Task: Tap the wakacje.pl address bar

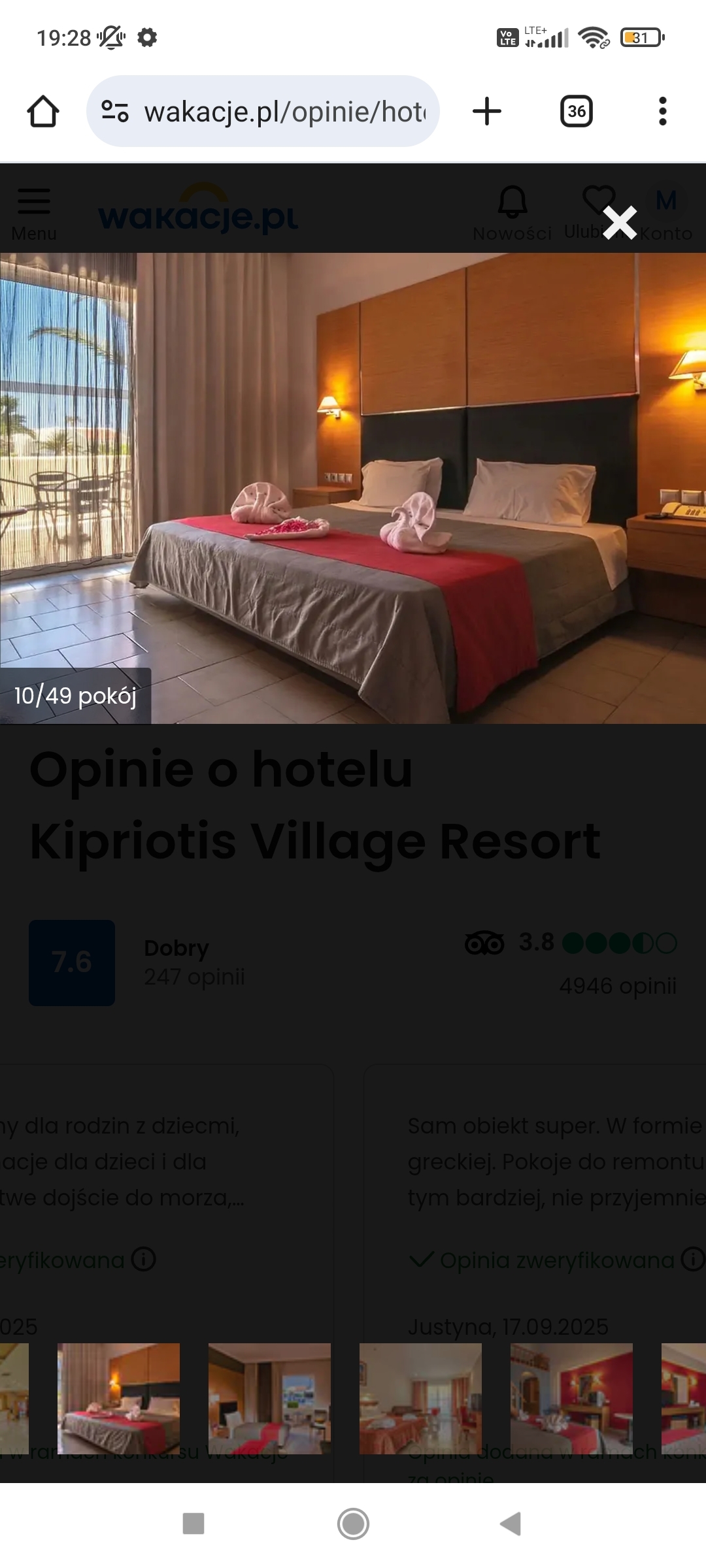Action: [285, 112]
